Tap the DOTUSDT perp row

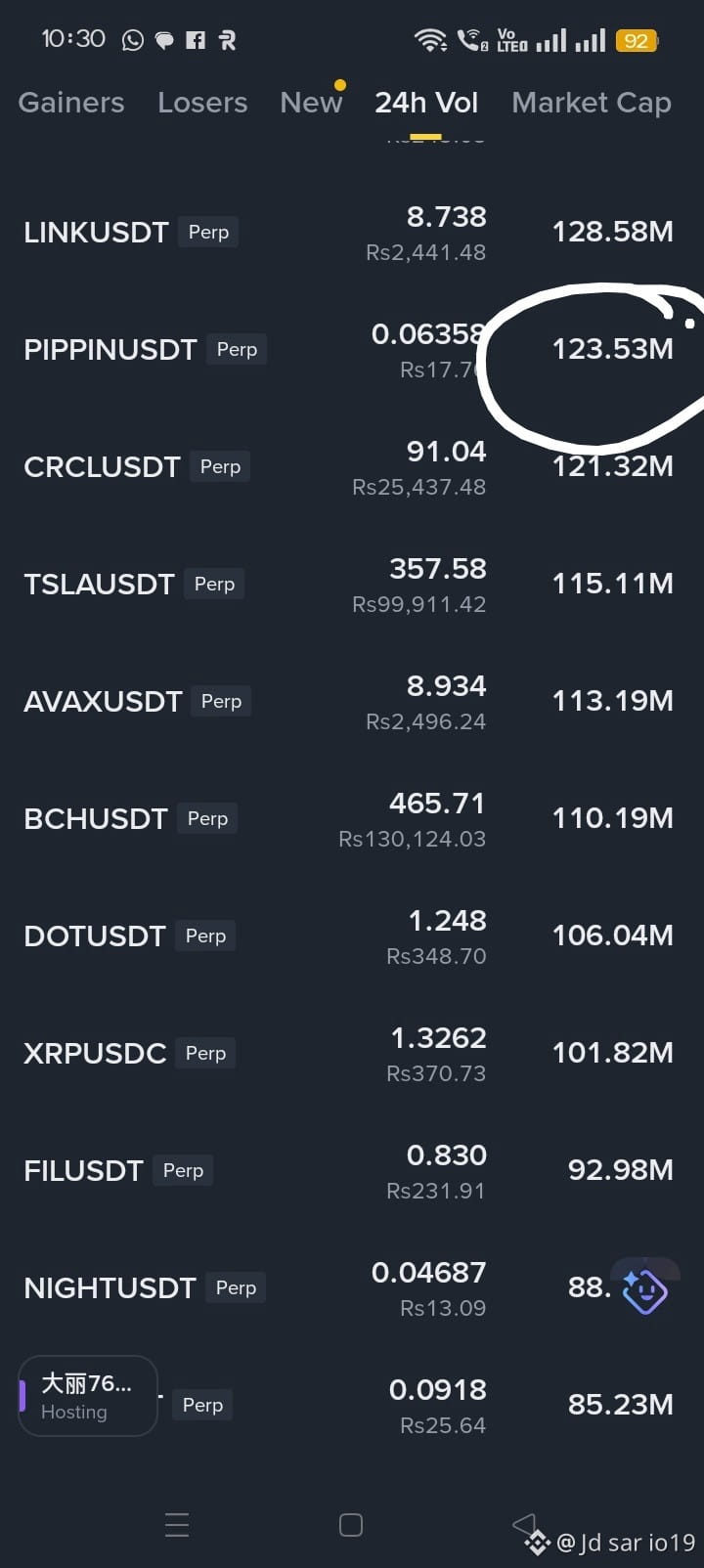tap(352, 936)
